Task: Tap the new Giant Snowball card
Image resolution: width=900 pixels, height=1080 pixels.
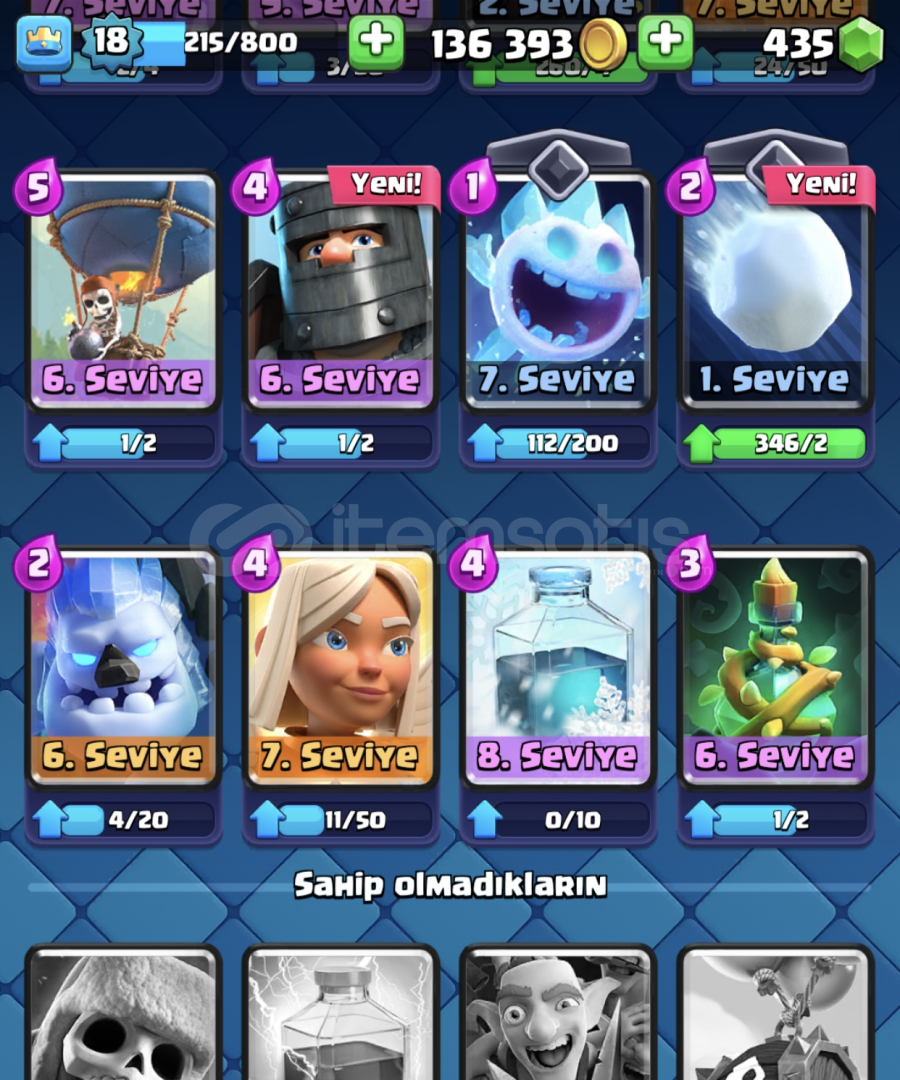Action: [x=775, y=292]
